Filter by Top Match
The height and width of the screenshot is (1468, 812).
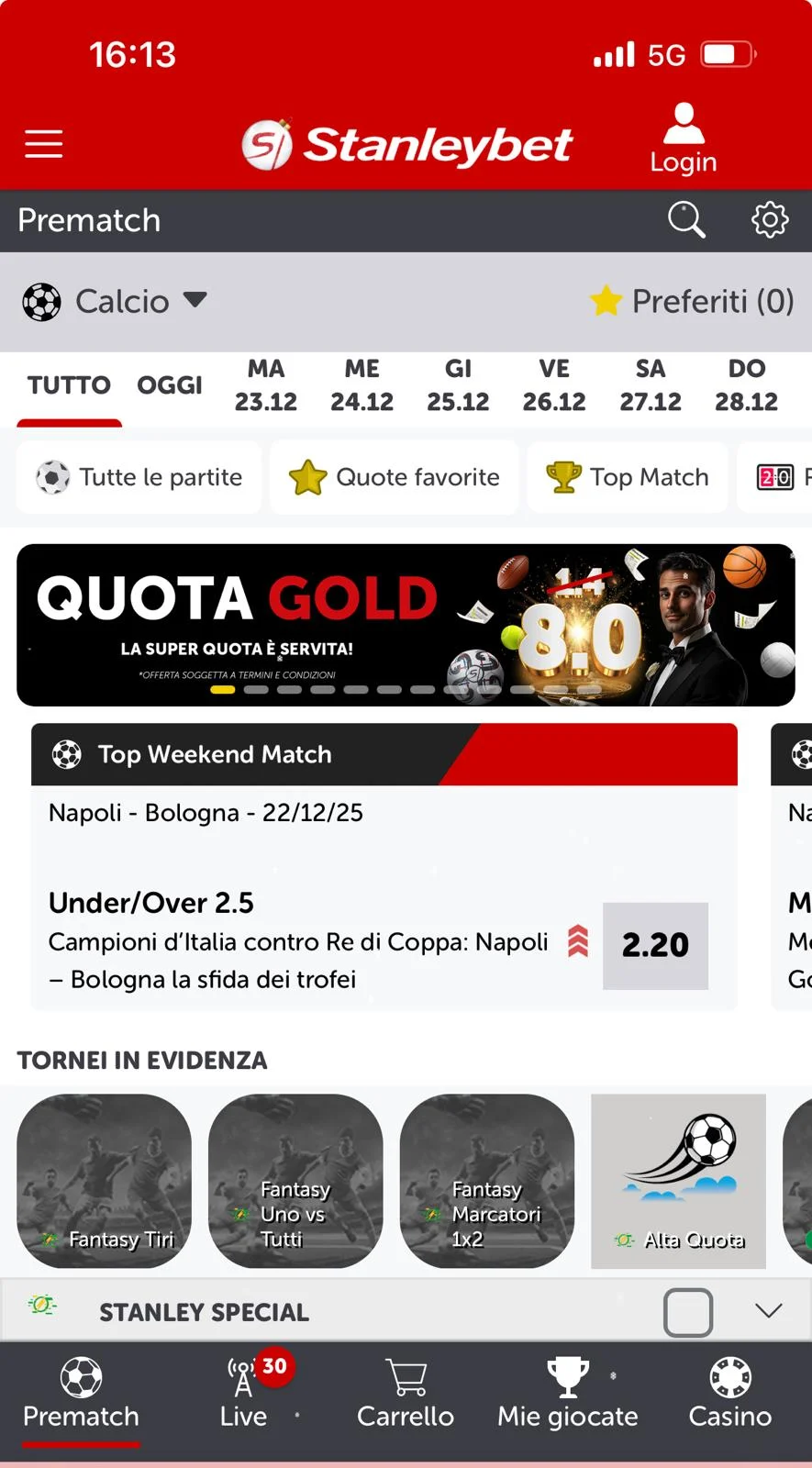point(628,477)
